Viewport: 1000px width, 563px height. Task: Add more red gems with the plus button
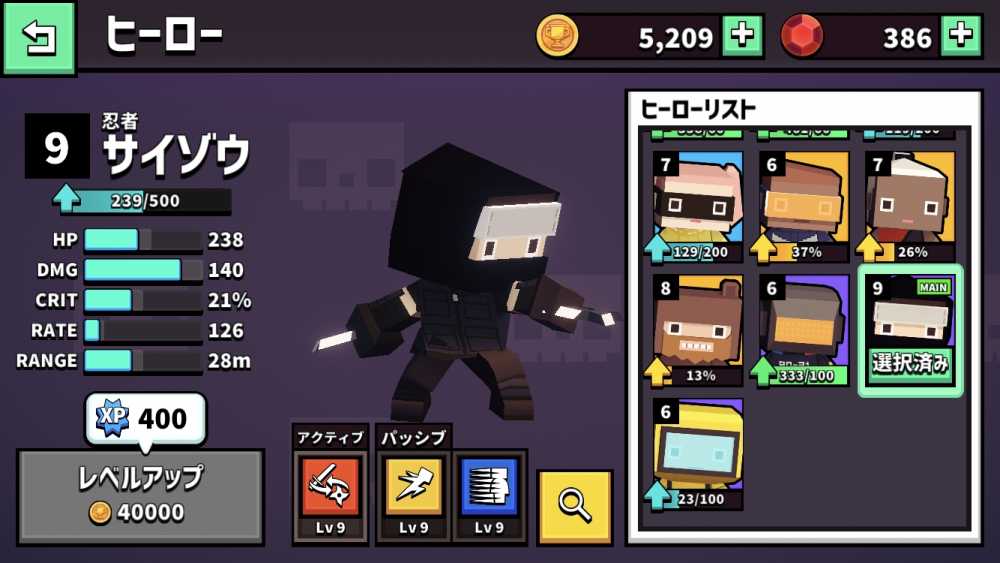[961, 36]
